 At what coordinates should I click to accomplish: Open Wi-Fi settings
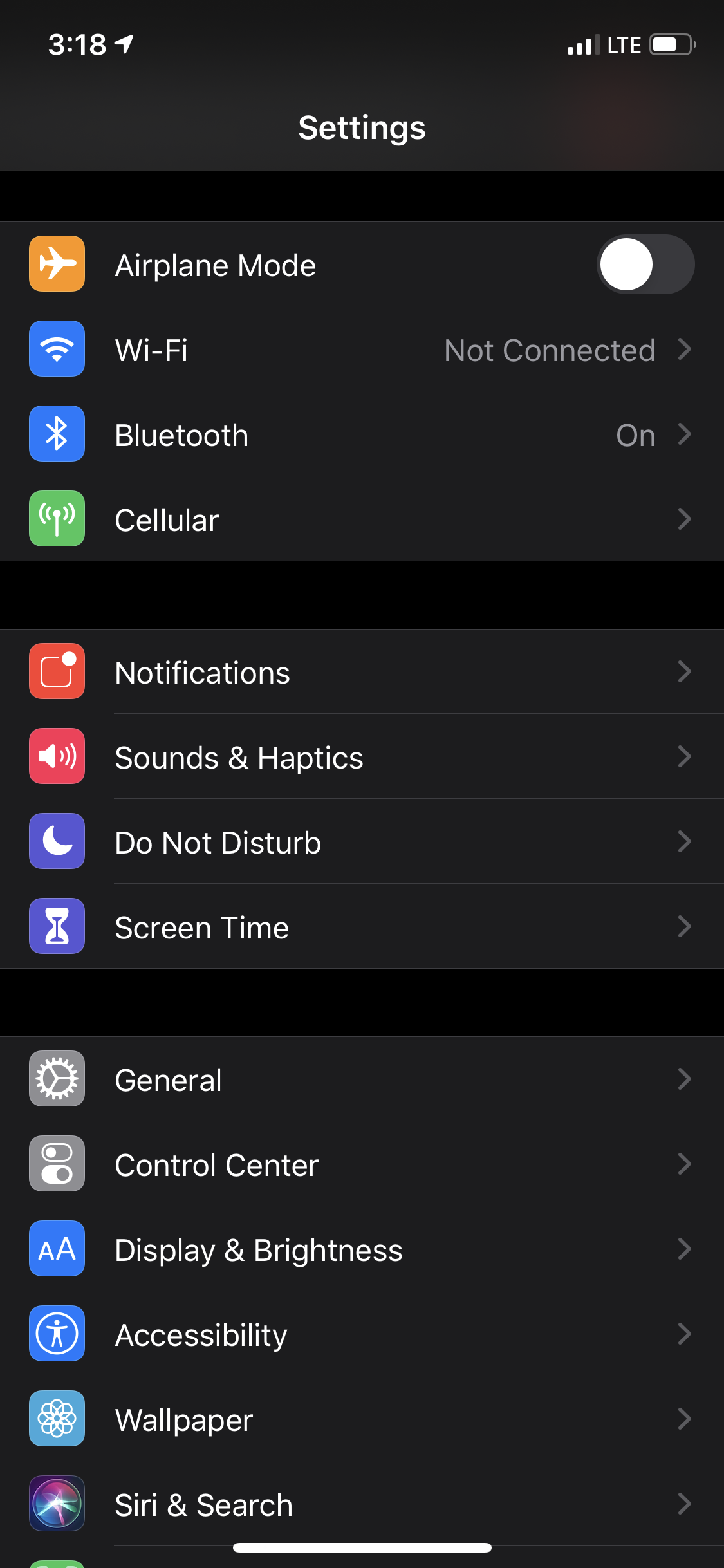(362, 350)
